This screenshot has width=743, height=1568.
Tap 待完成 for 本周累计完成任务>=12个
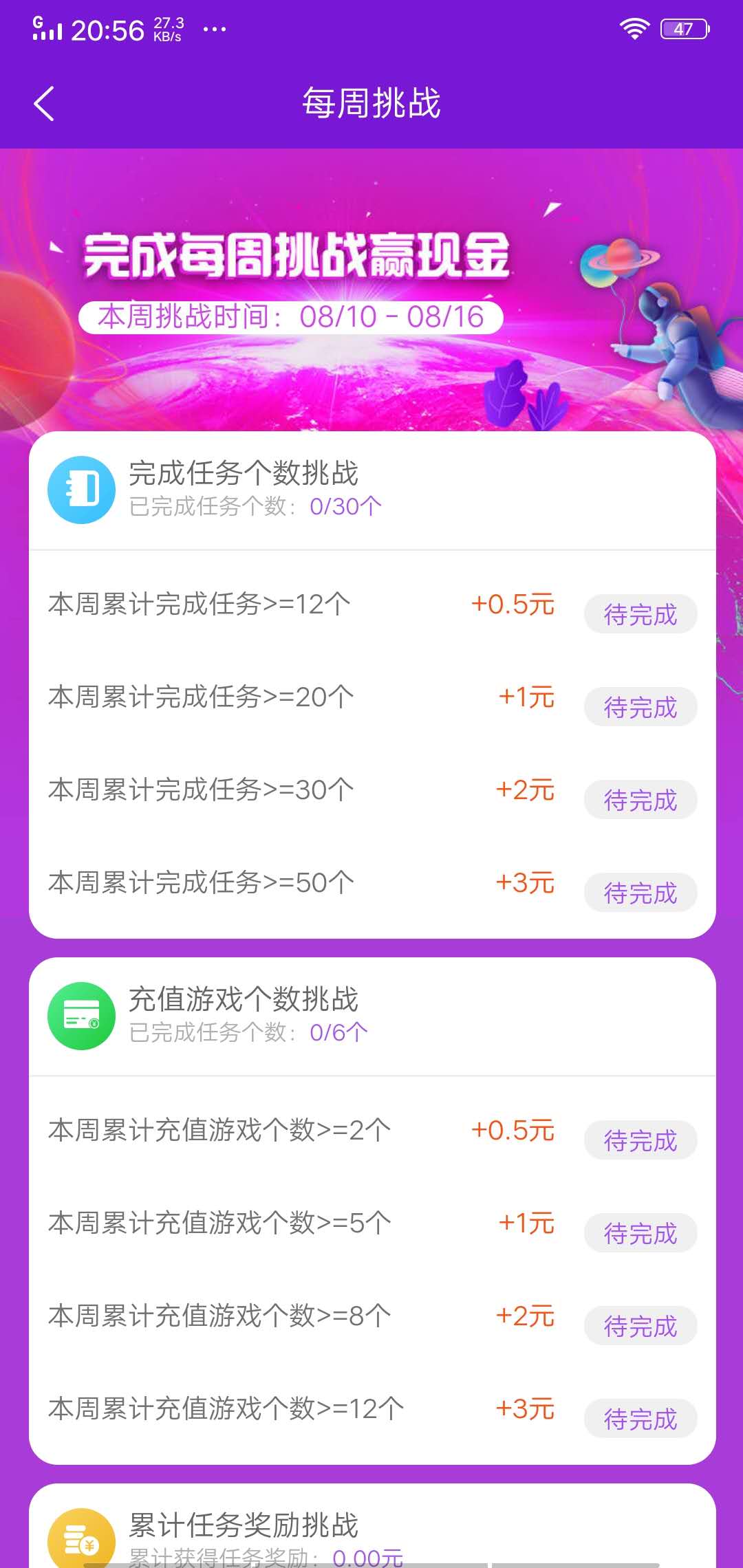tap(640, 614)
